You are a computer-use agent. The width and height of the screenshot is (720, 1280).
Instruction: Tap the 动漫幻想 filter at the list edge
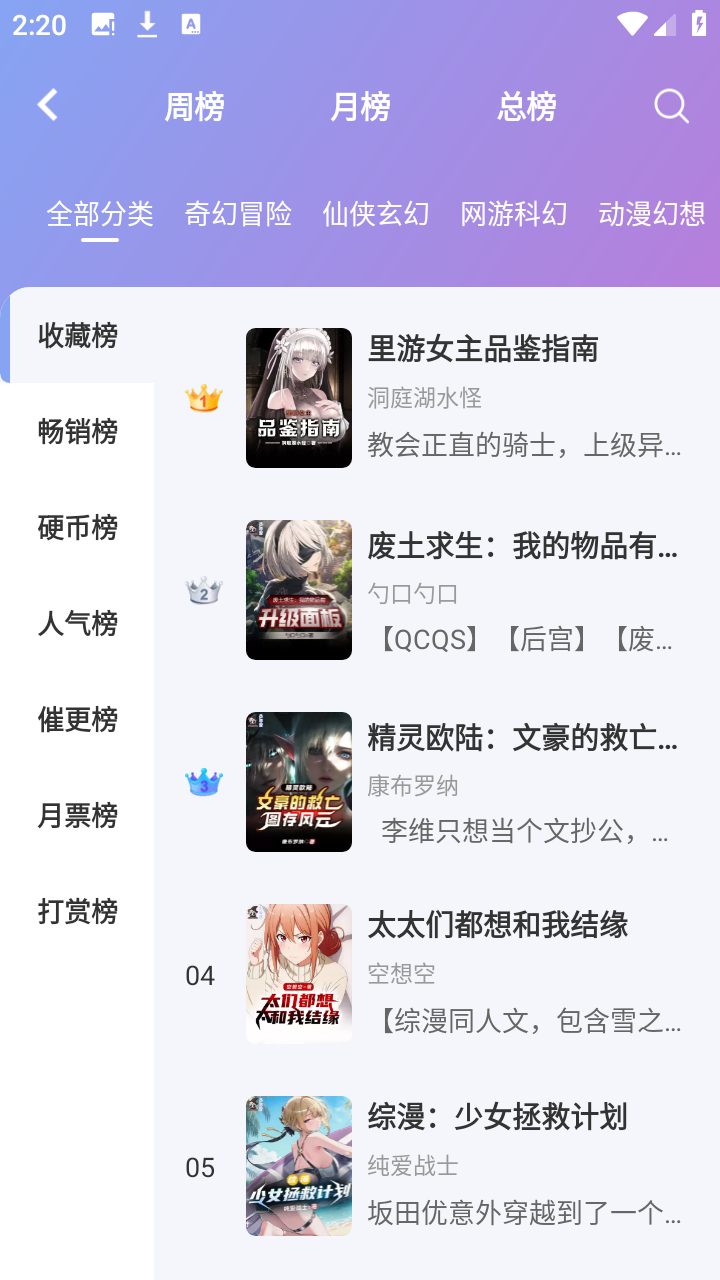coord(651,213)
